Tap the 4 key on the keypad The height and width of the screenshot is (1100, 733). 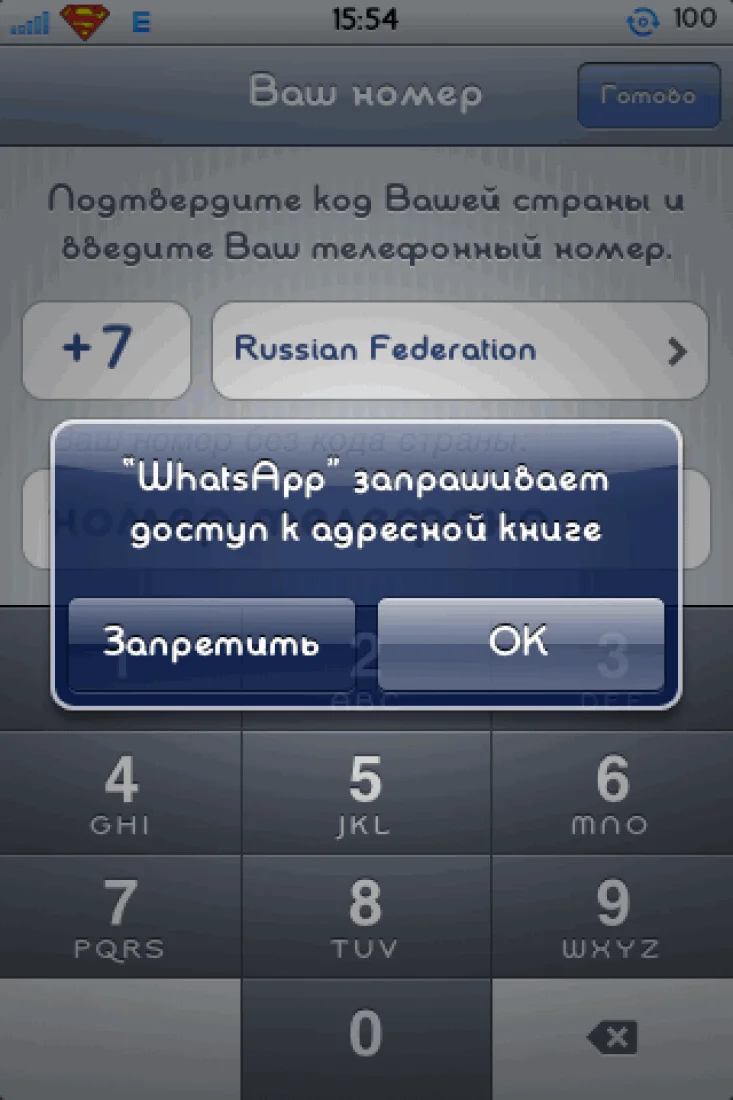tap(120, 793)
